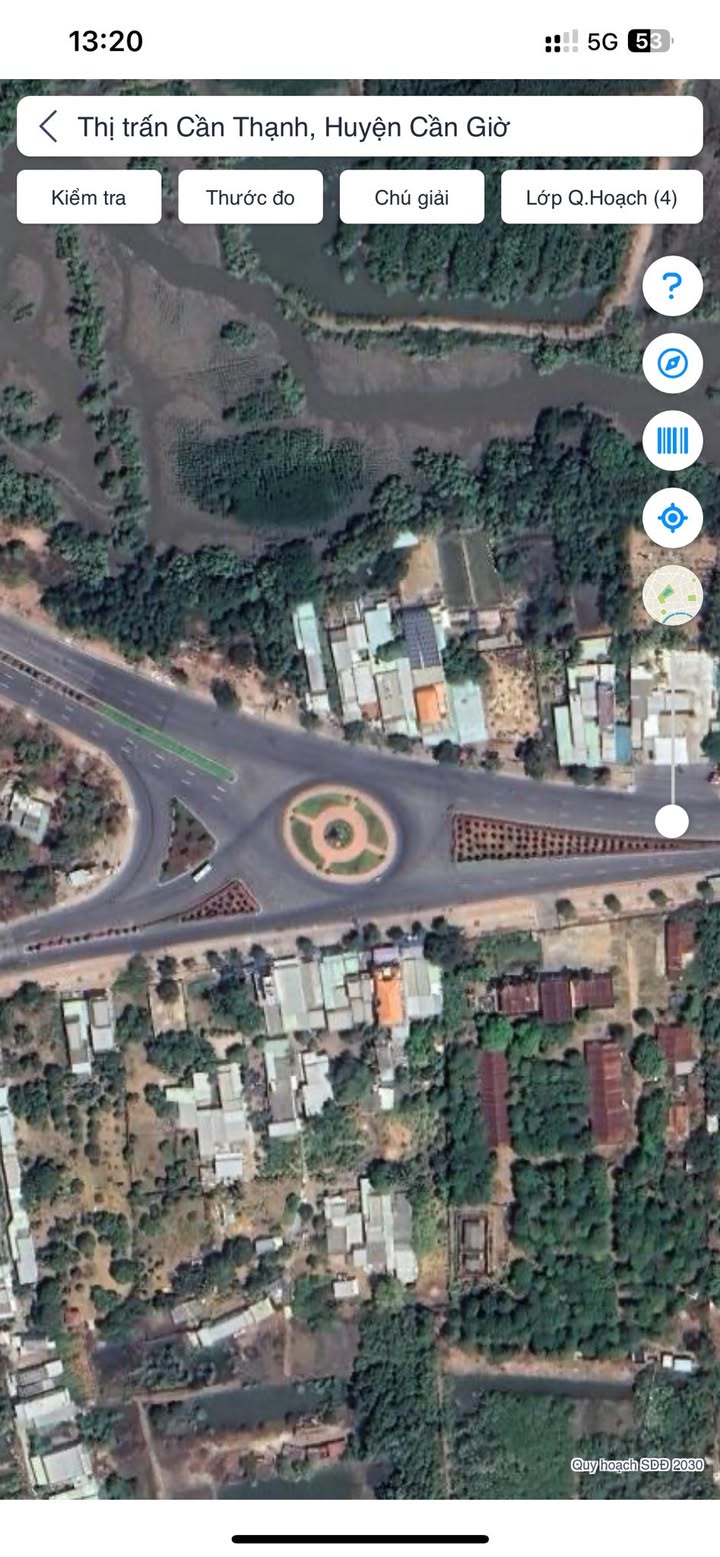Tap the Kiểm tra button
The image size is (720, 1557).
(x=89, y=197)
